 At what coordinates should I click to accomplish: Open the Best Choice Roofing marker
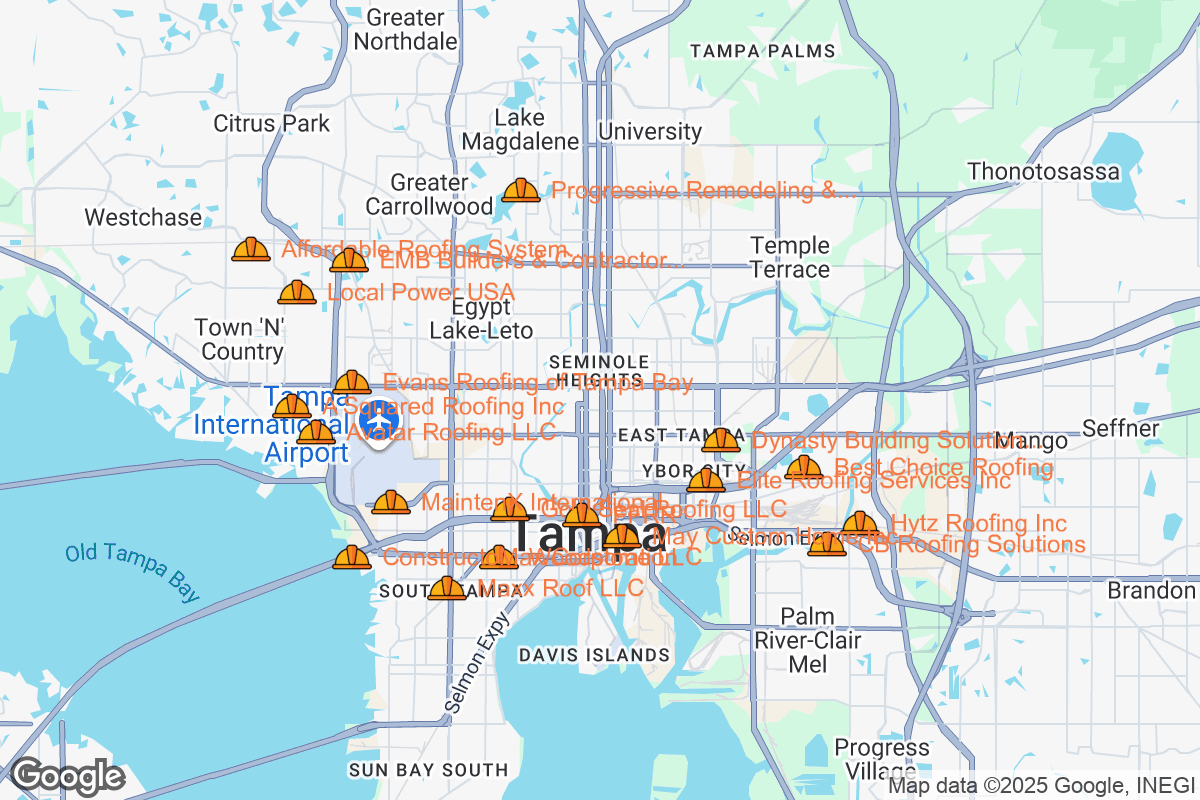click(x=804, y=467)
